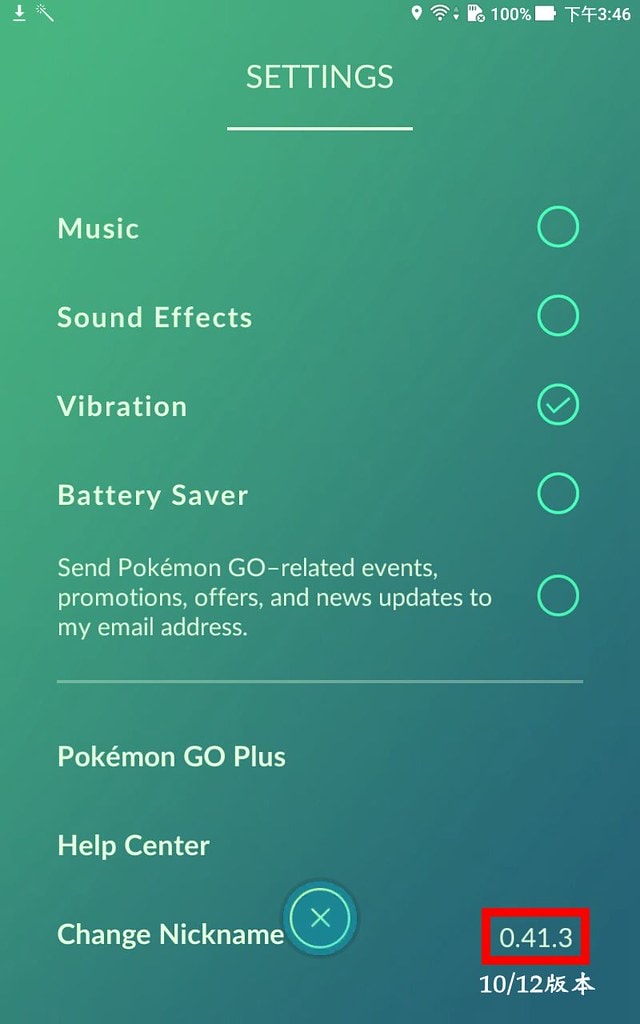
Task: Turn on Sound Effects
Action: pos(557,317)
